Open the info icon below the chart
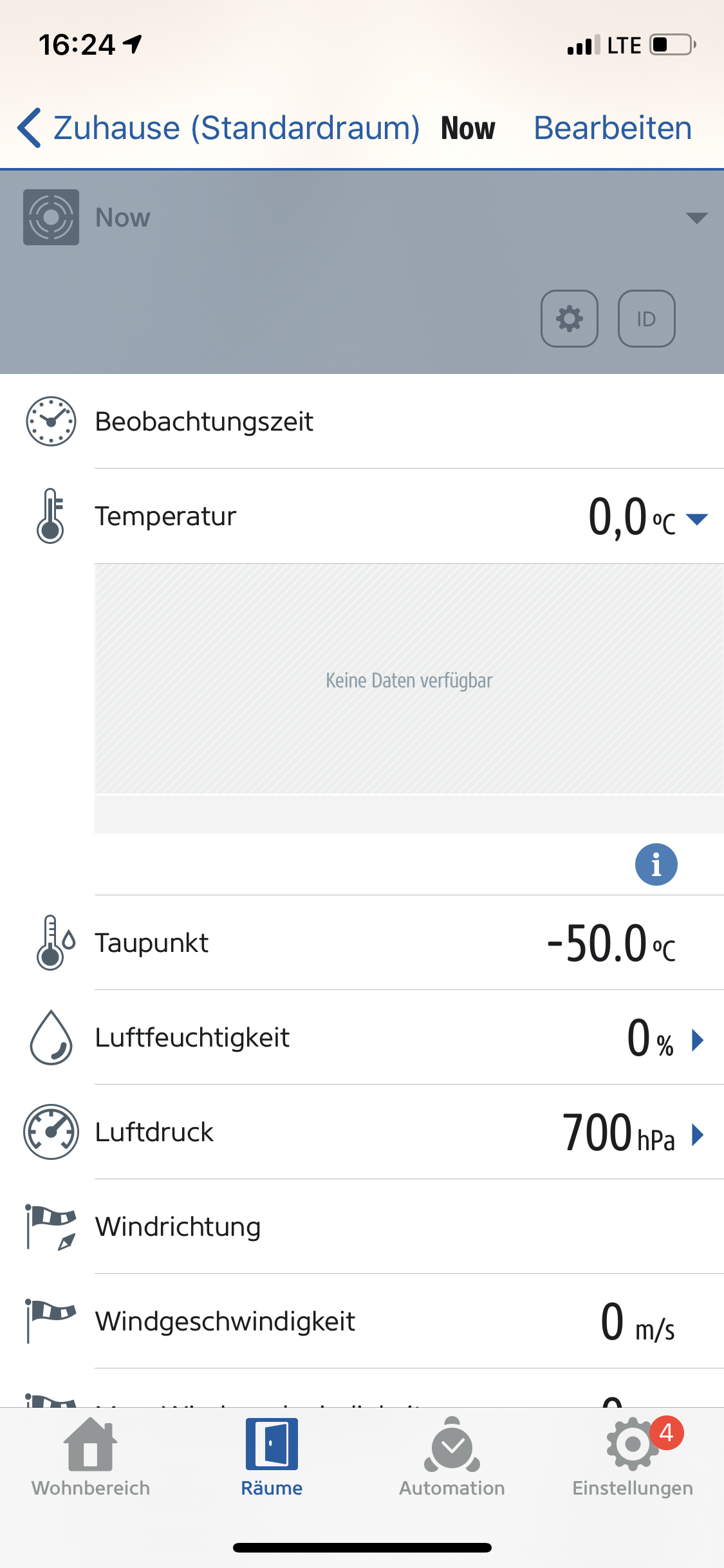The width and height of the screenshot is (724, 1568). 656,864
